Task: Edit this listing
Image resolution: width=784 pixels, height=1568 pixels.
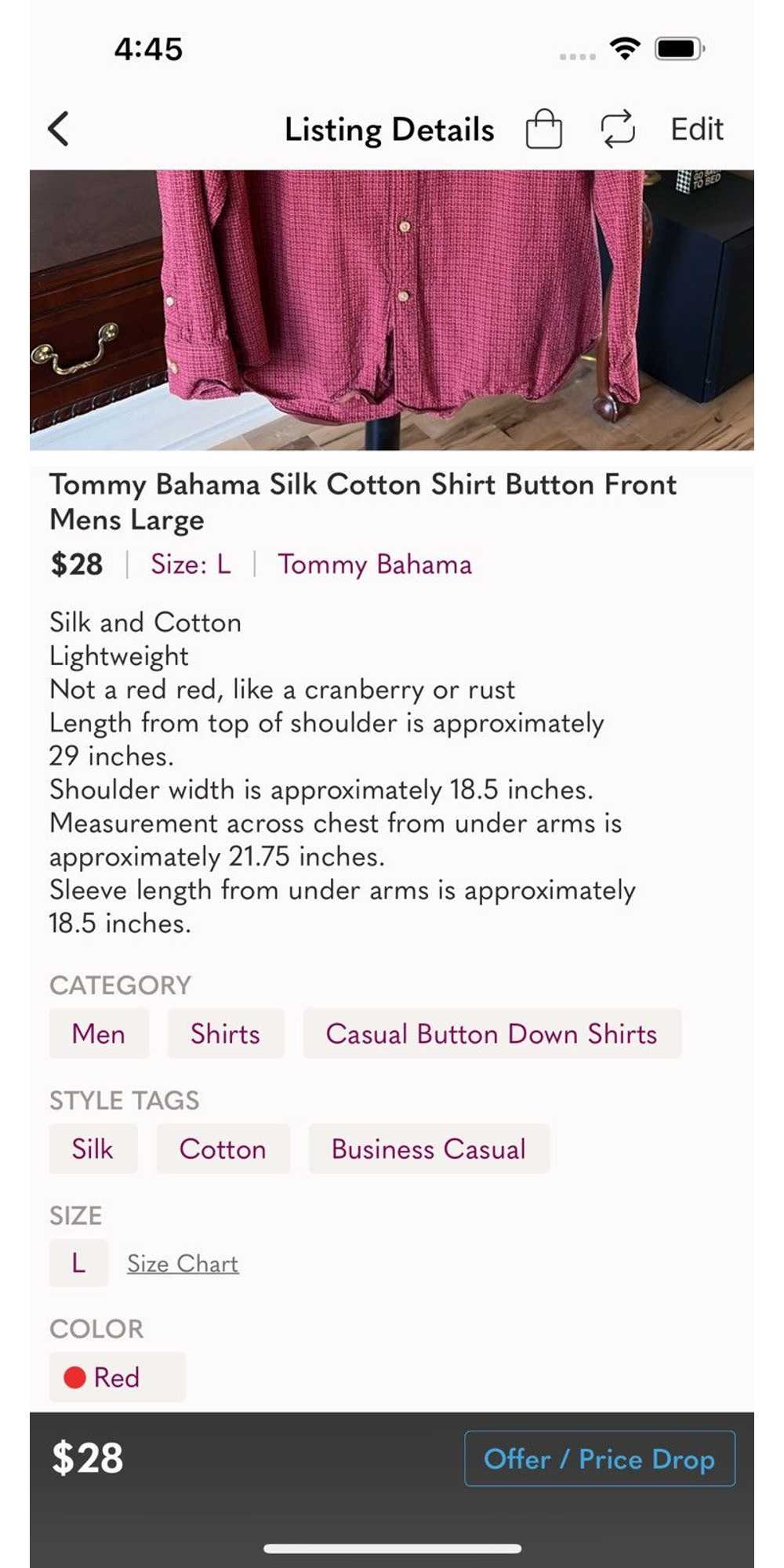Action: 696,129
